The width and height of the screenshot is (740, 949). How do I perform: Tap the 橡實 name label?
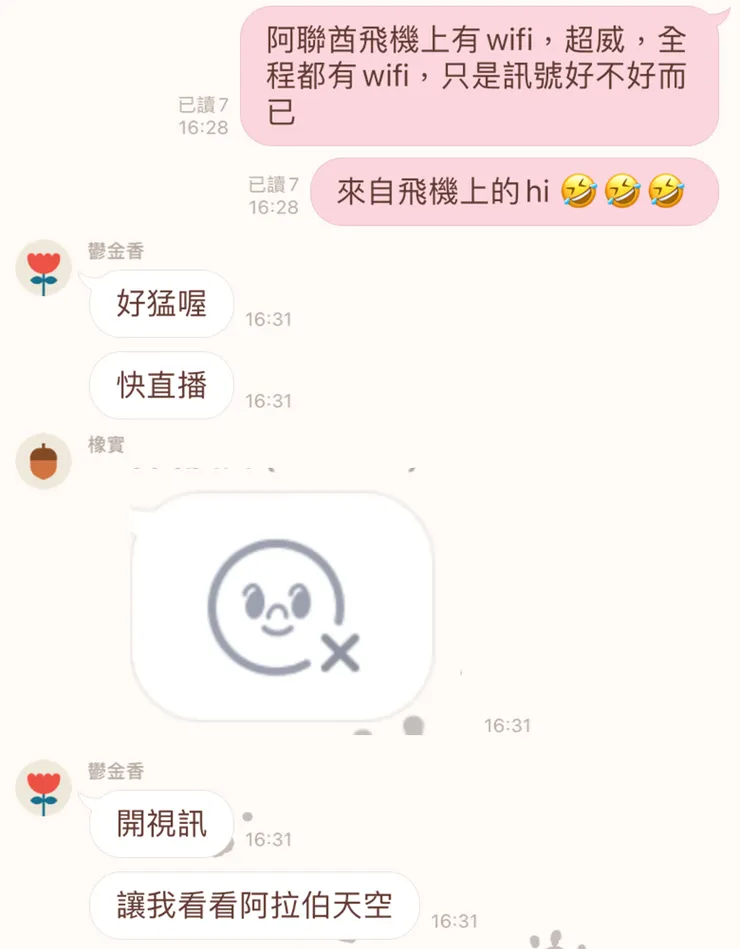pyautogui.click(x=105, y=444)
